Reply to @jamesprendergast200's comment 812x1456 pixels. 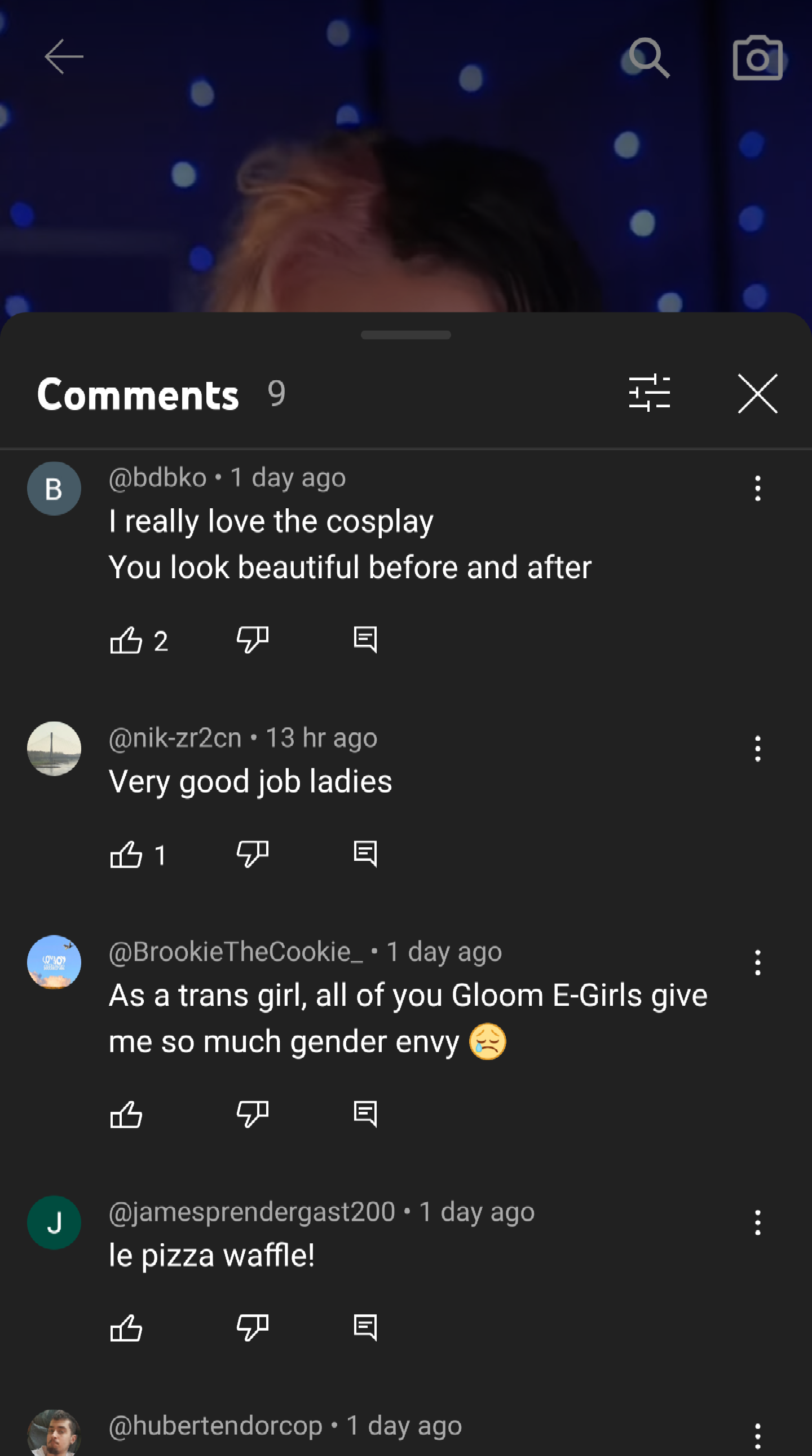click(x=365, y=1328)
